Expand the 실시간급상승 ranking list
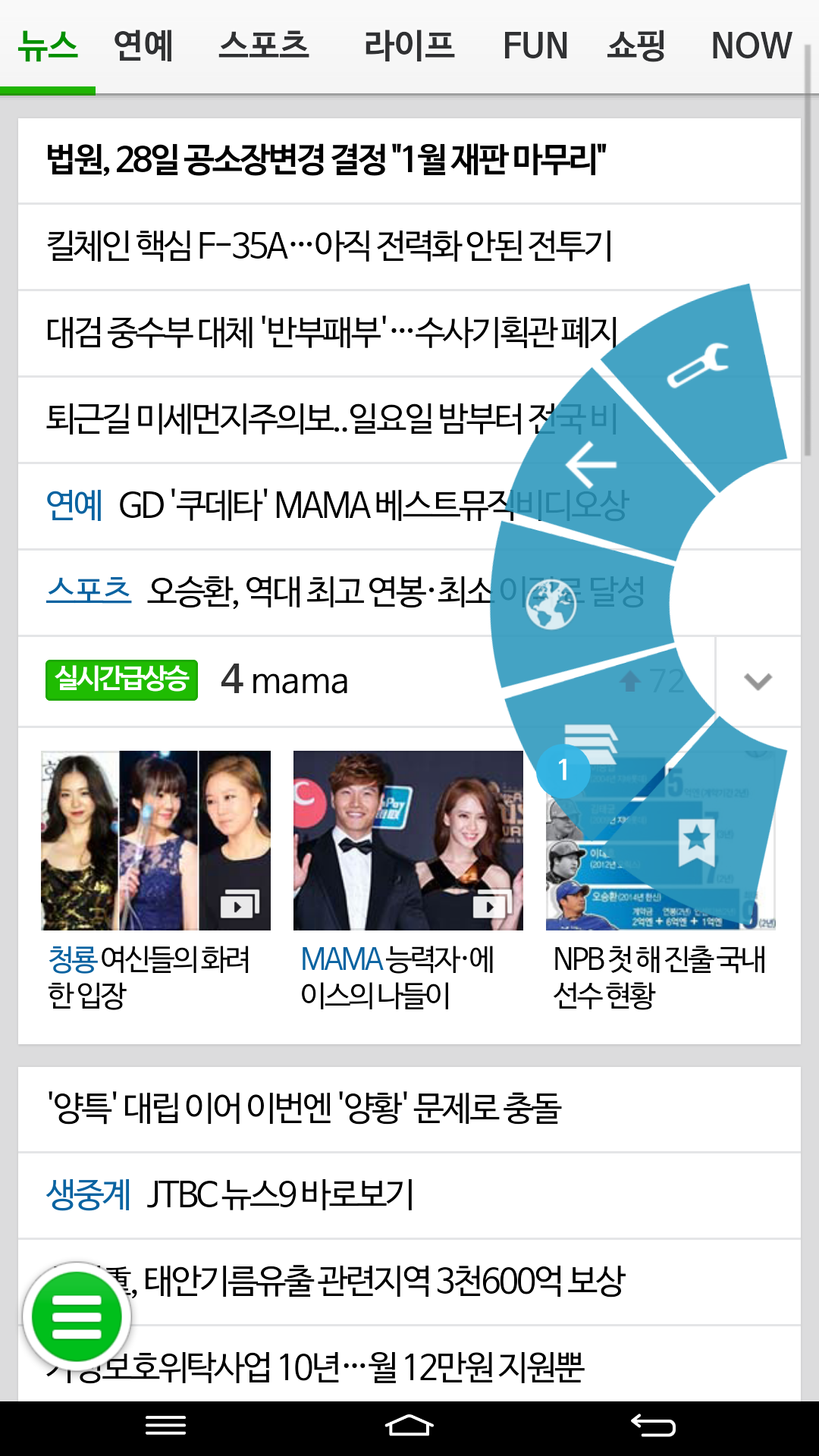 point(758,681)
